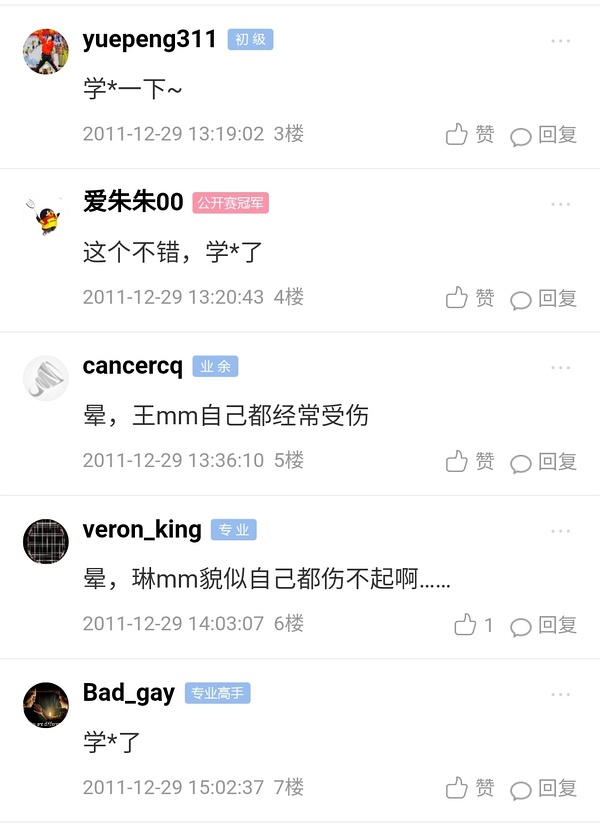Viewport: 600px width, 833px height.
Task: View yuepeng311's profile avatar
Action: pyautogui.click(x=45, y=51)
